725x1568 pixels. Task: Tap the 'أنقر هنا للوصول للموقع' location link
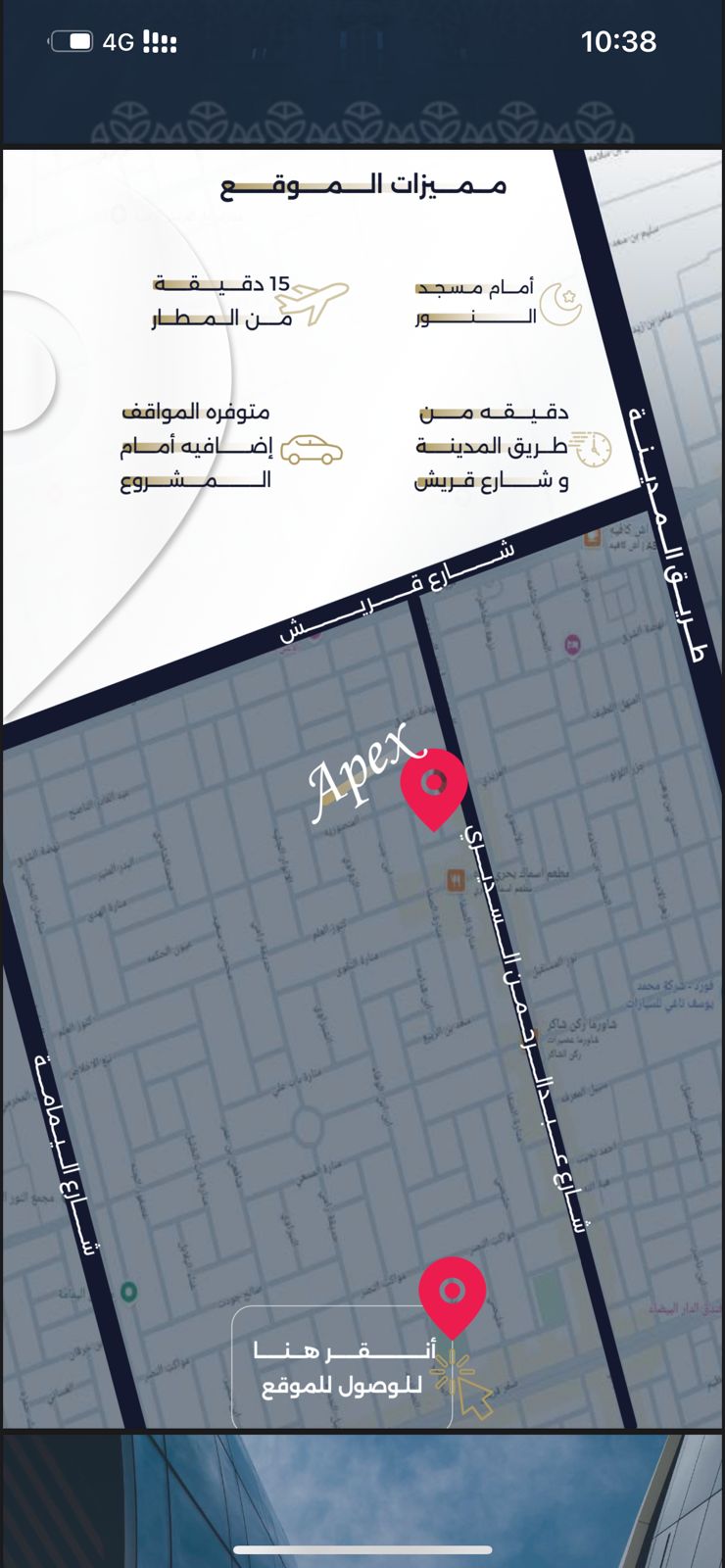(x=343, y=1369)
